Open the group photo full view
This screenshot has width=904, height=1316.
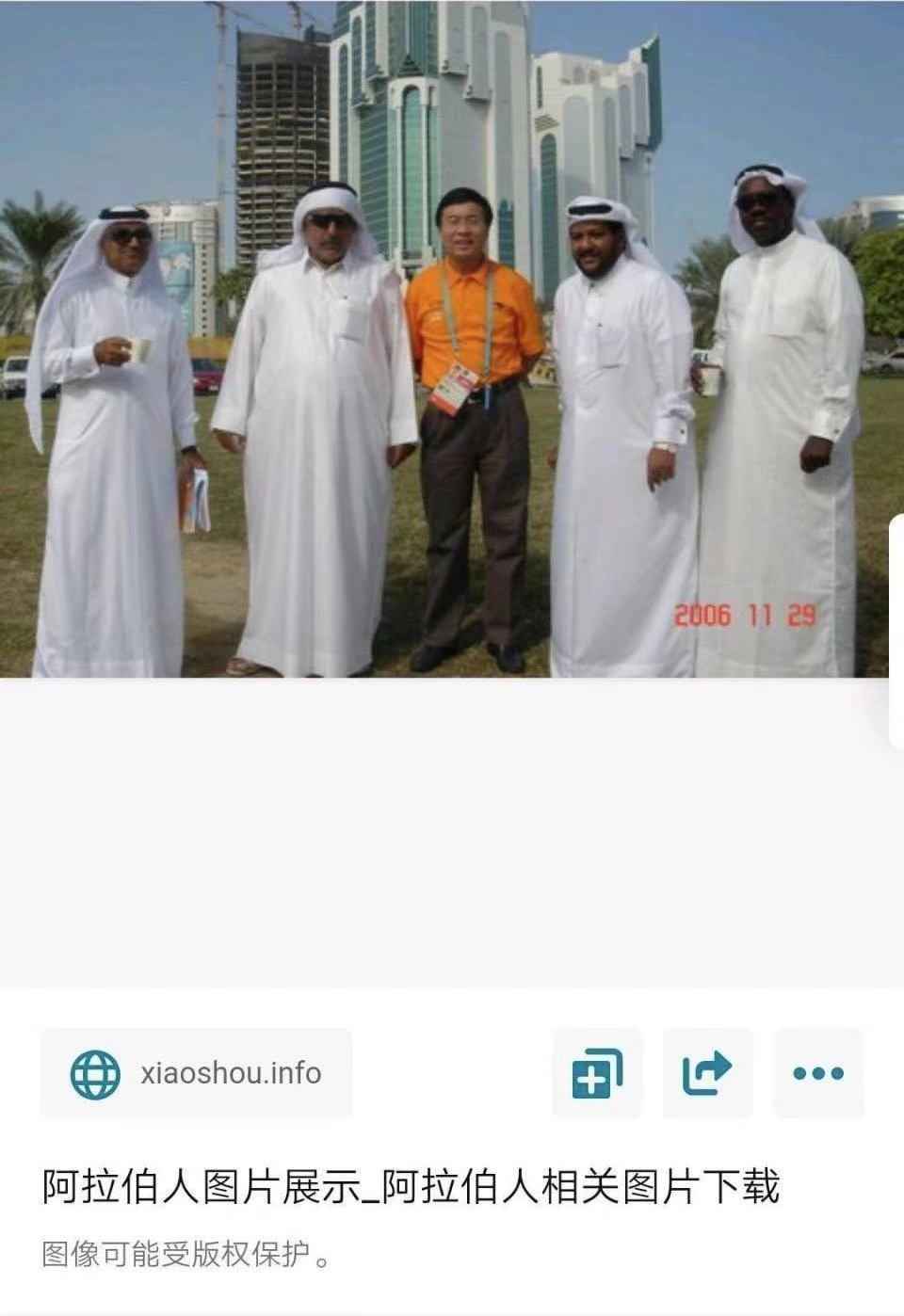pyautogui.click(x=451, y=339)
